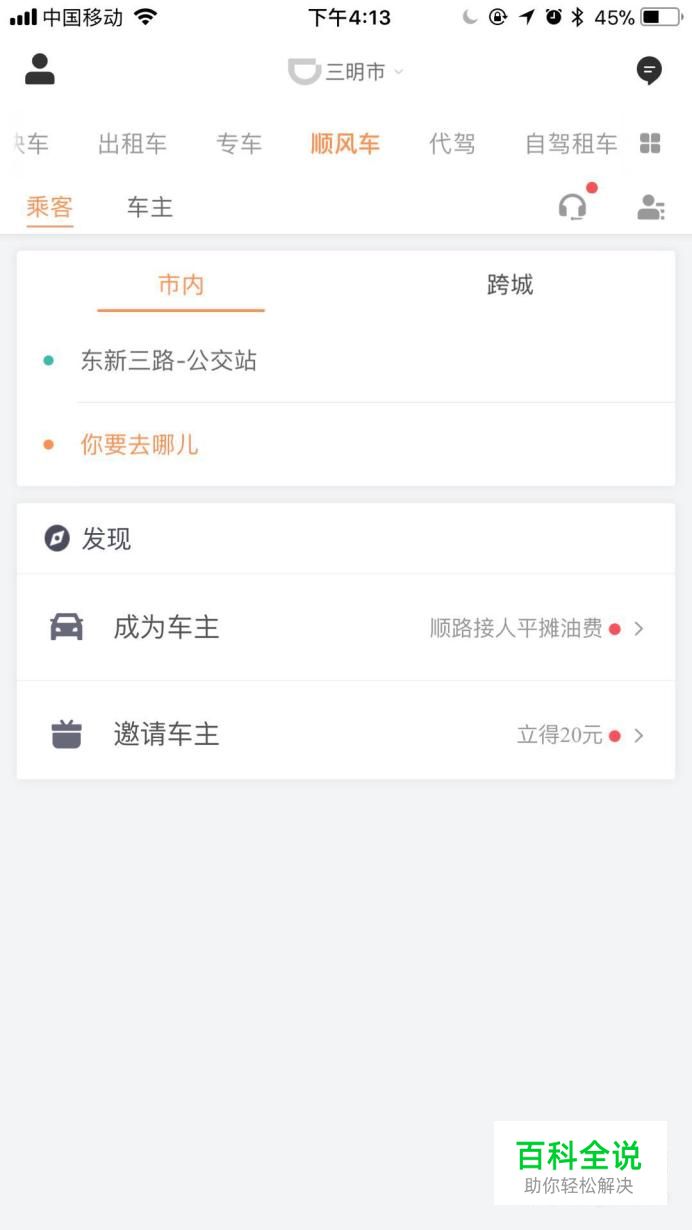Viewport: 692px width, 1230px height.
Task: Edit pickup point 东新三路-公交站
Action: coord(346,361)
